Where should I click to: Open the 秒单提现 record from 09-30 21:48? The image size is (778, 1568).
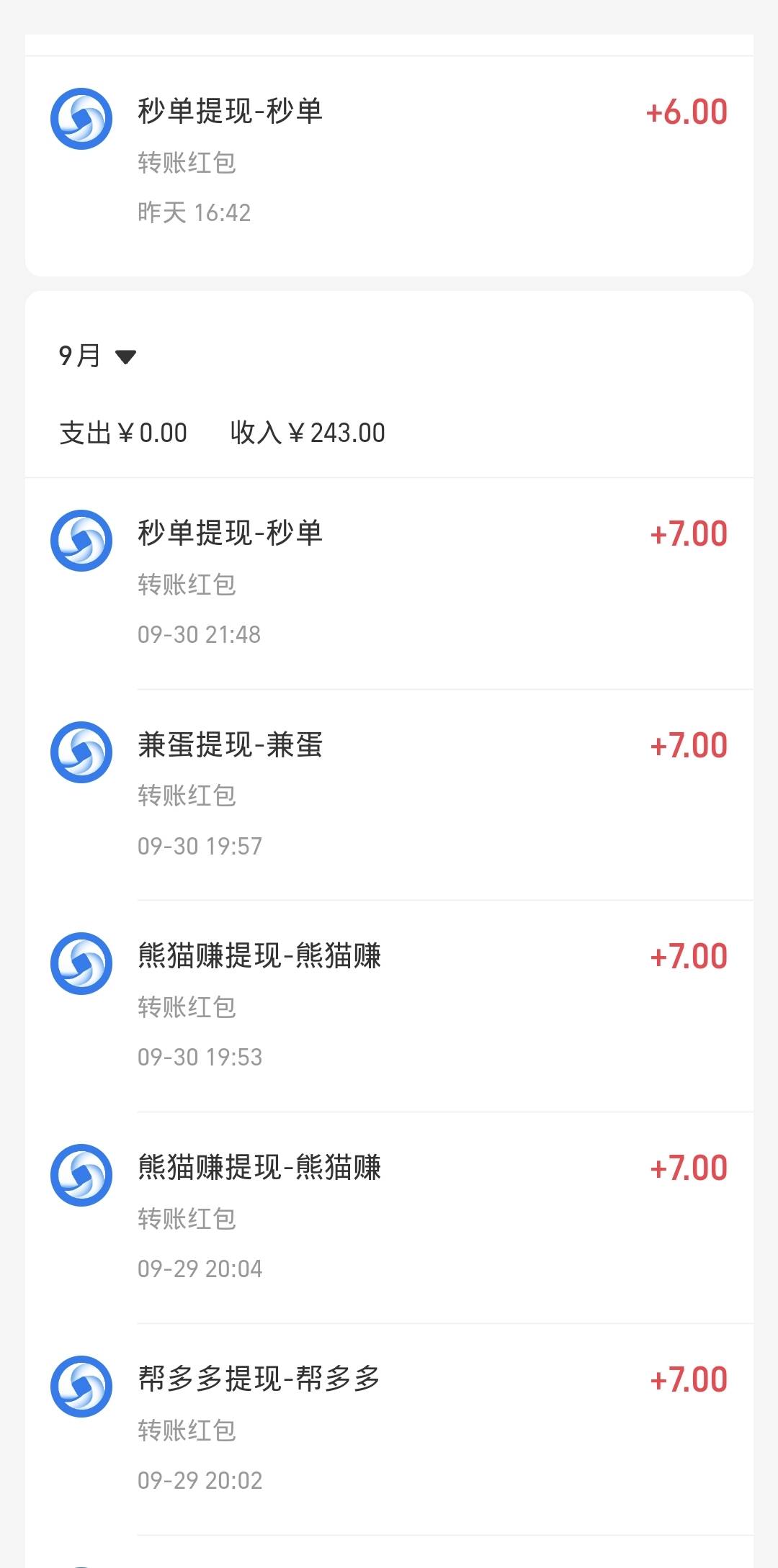click(389, 583)
